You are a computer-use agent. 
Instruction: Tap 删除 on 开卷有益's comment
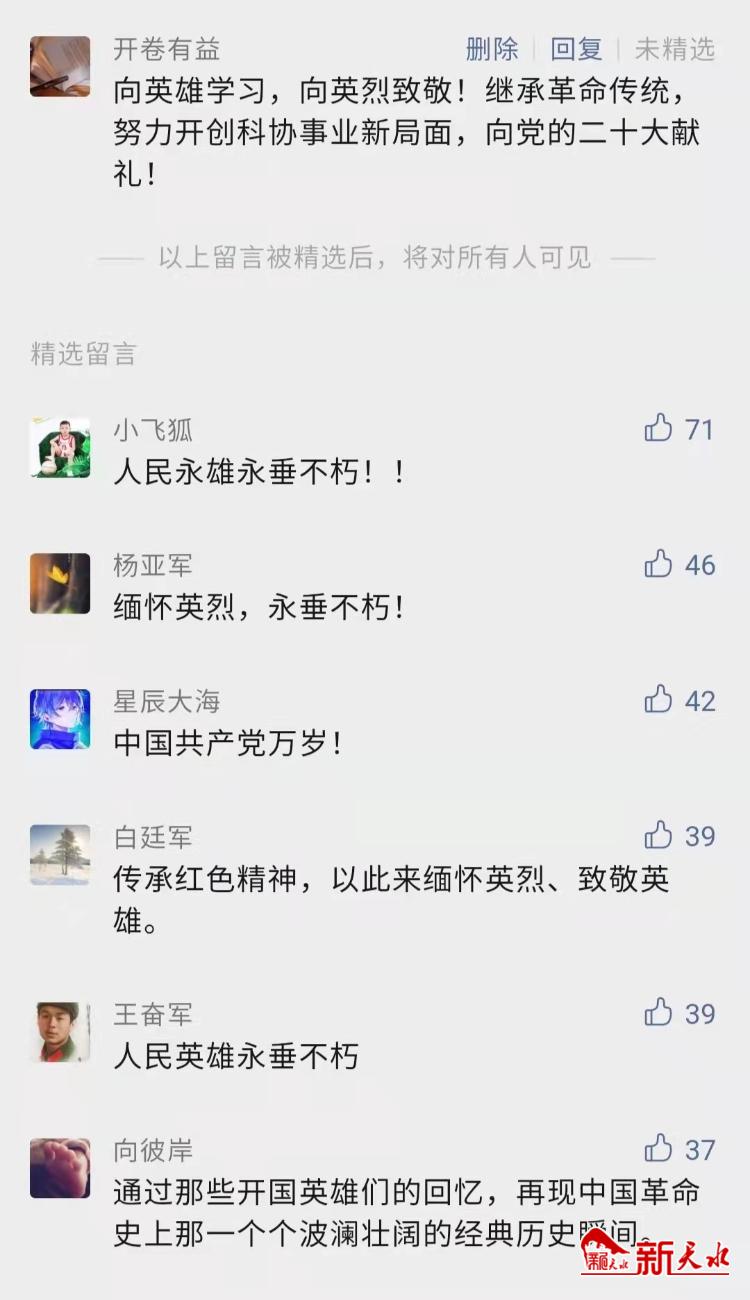tap(492, 49)
